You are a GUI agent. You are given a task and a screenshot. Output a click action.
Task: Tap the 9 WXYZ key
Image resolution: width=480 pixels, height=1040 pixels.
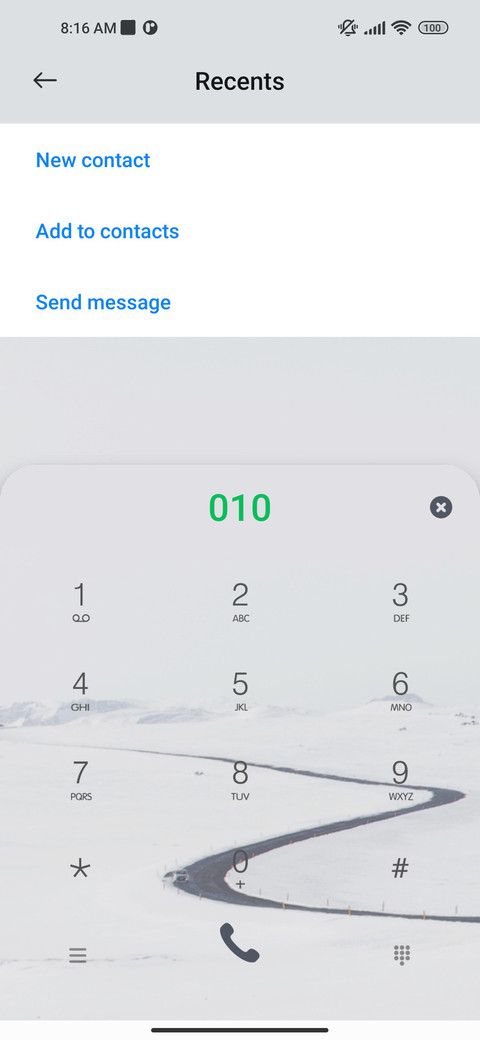[x=400, y=779]
